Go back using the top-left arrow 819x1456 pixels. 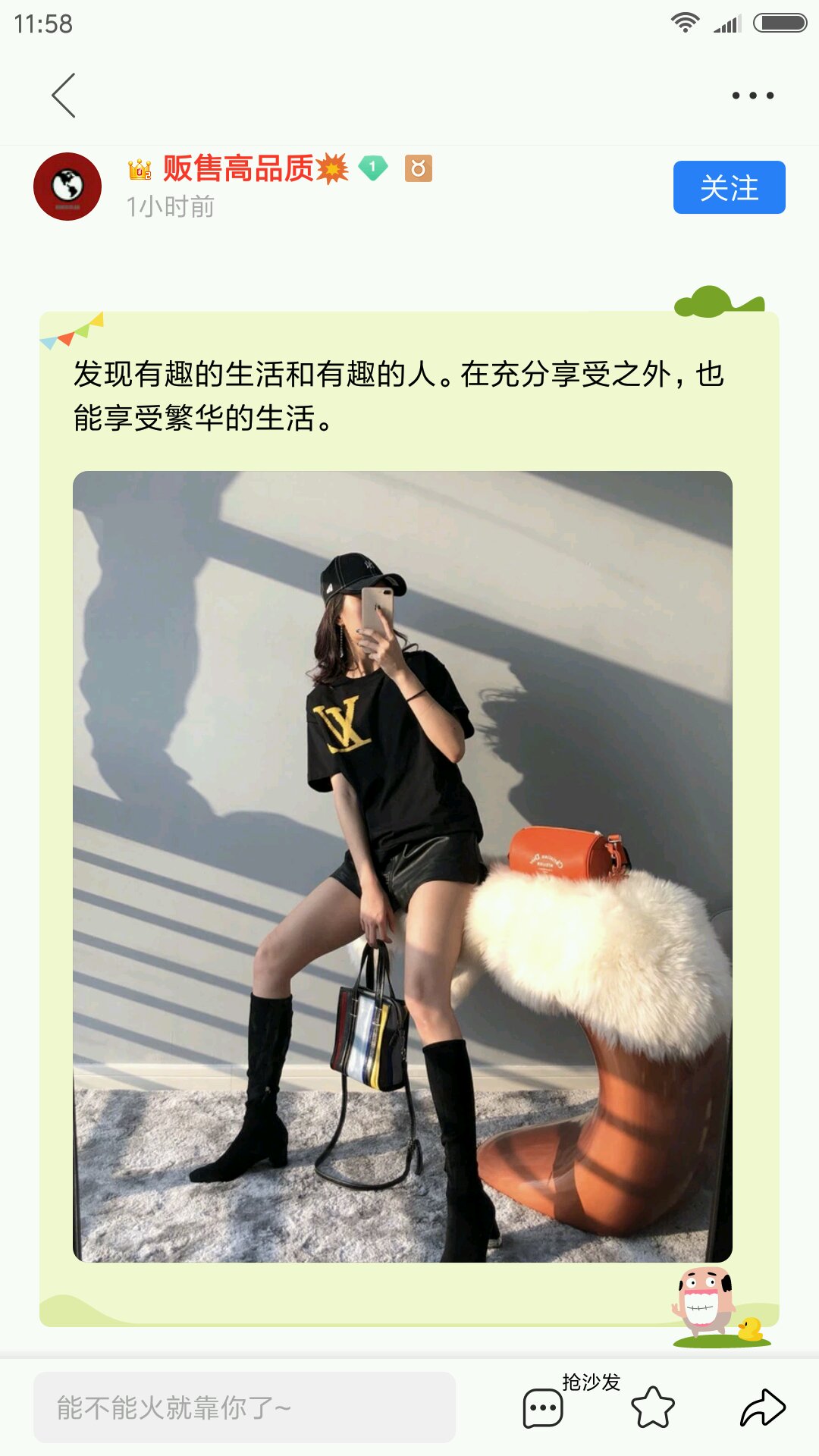coord(64,96)
